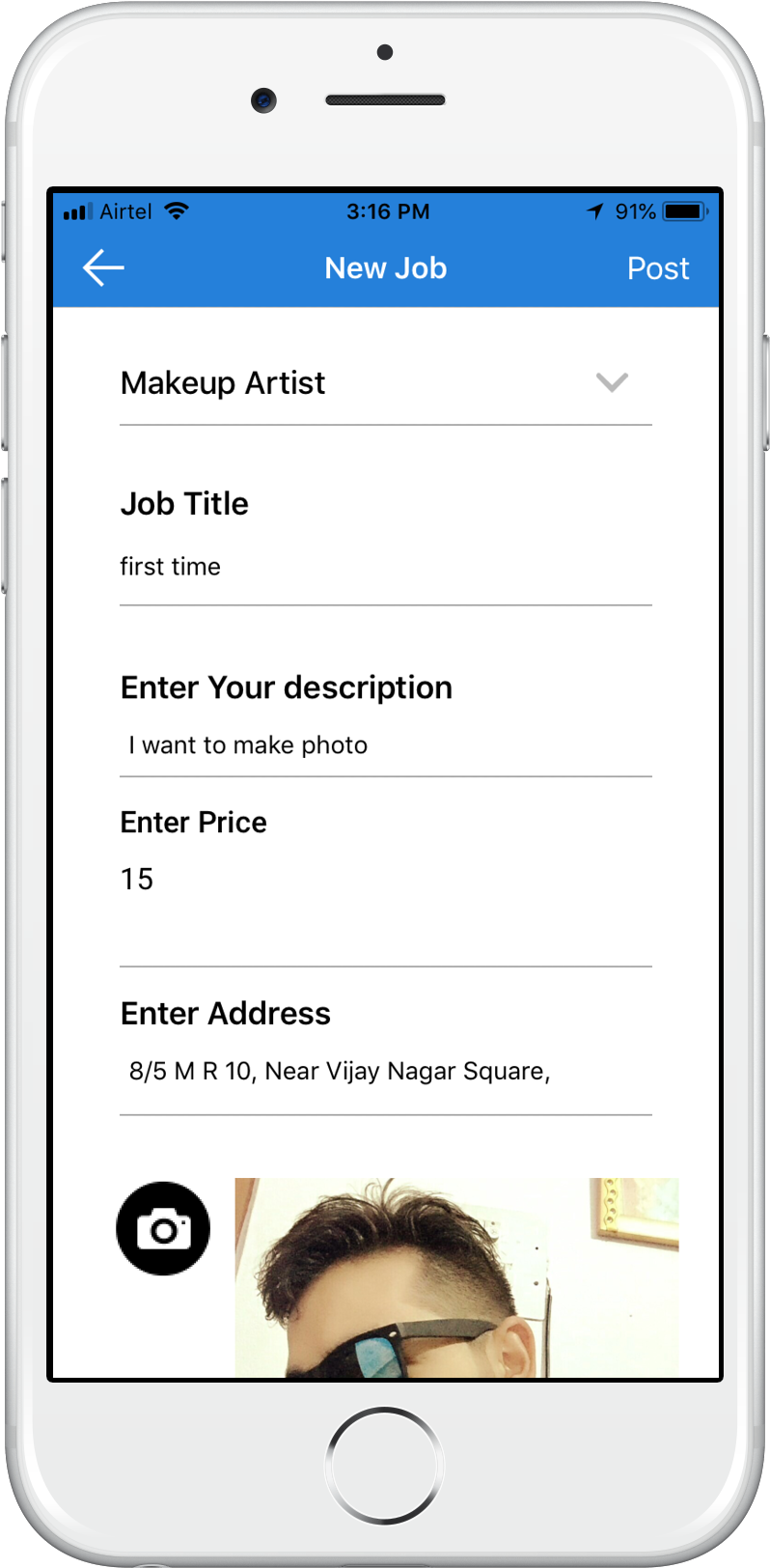
Task: Tap Post to publish the job
Action: [x=658, y=268]
